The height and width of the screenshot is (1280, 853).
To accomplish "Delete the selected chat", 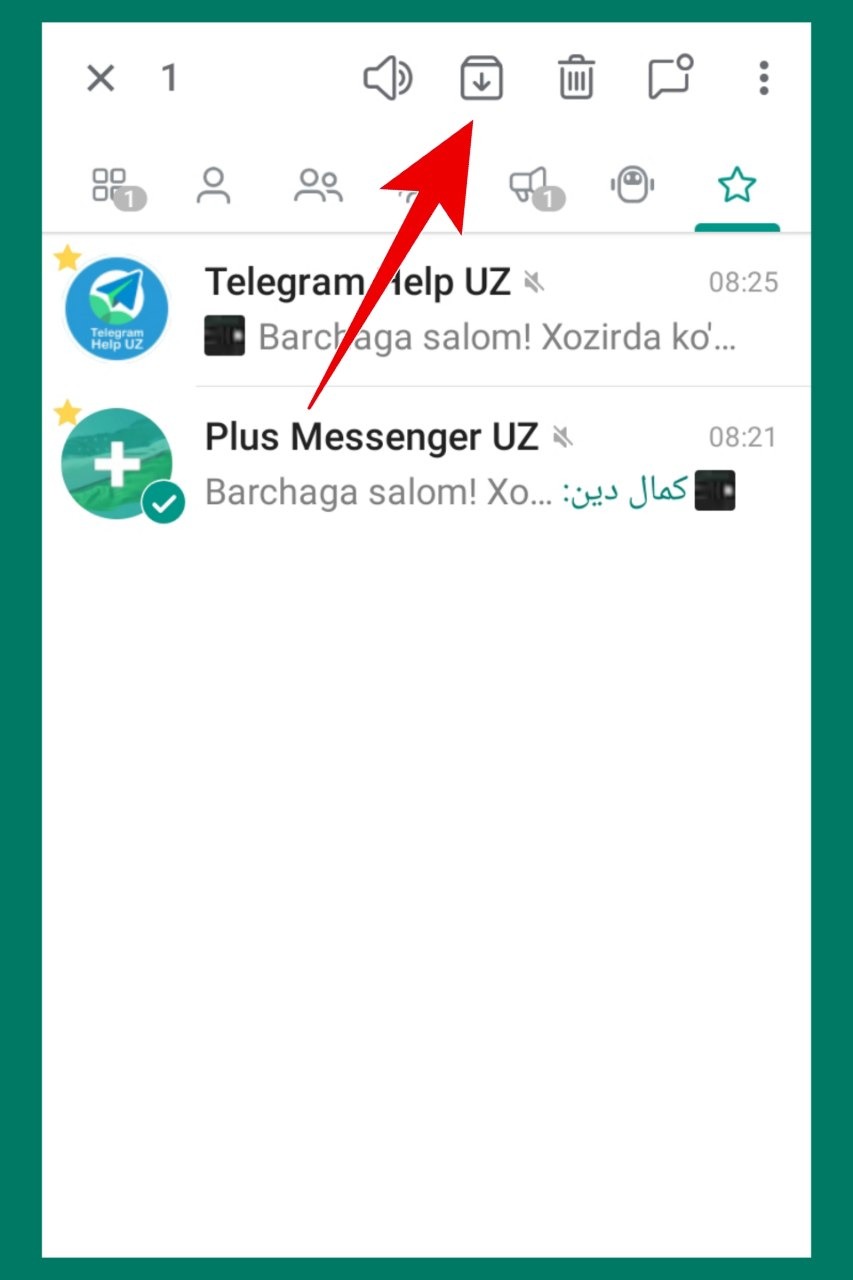I will point(576,78).
